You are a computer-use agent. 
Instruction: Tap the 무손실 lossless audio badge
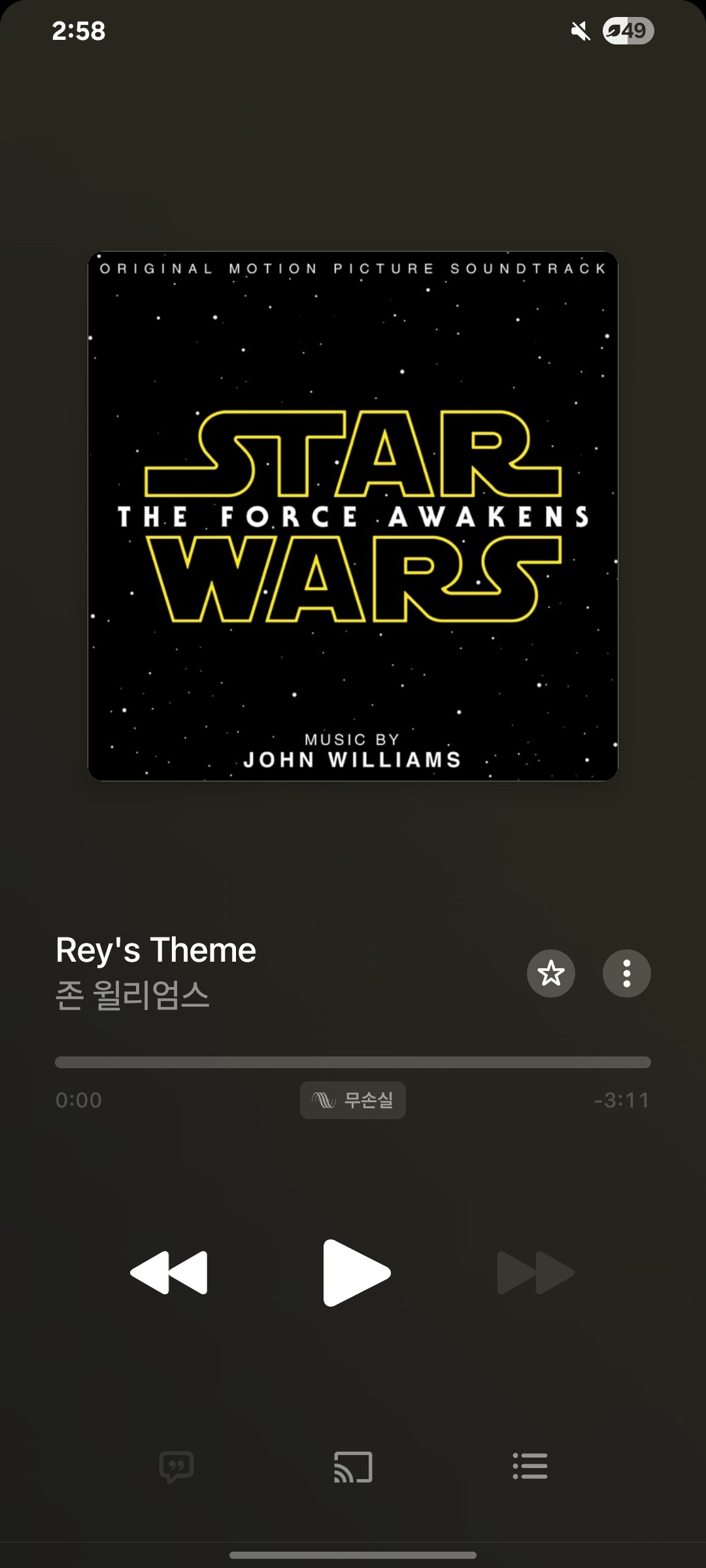tap(353, 1100)
